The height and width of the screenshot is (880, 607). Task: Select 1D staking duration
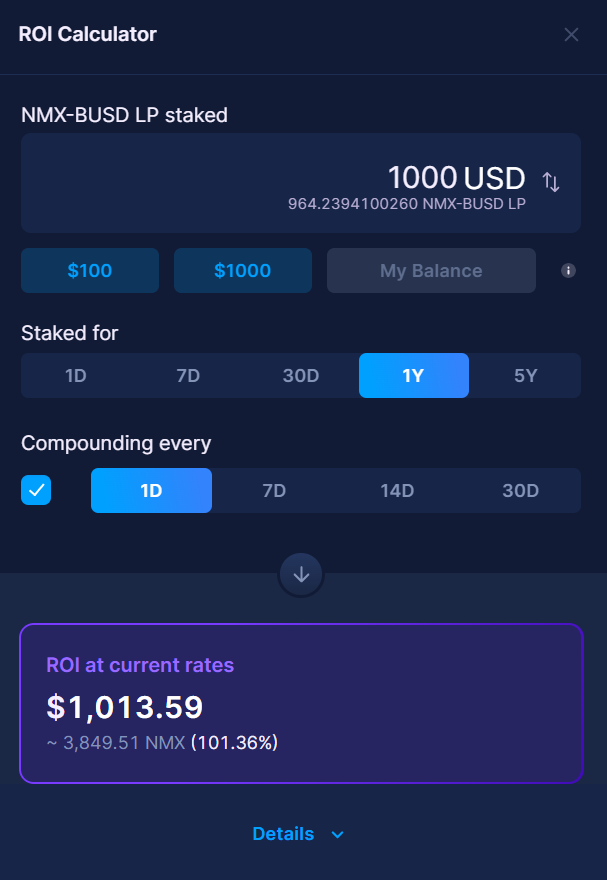[x=76, y=376]
